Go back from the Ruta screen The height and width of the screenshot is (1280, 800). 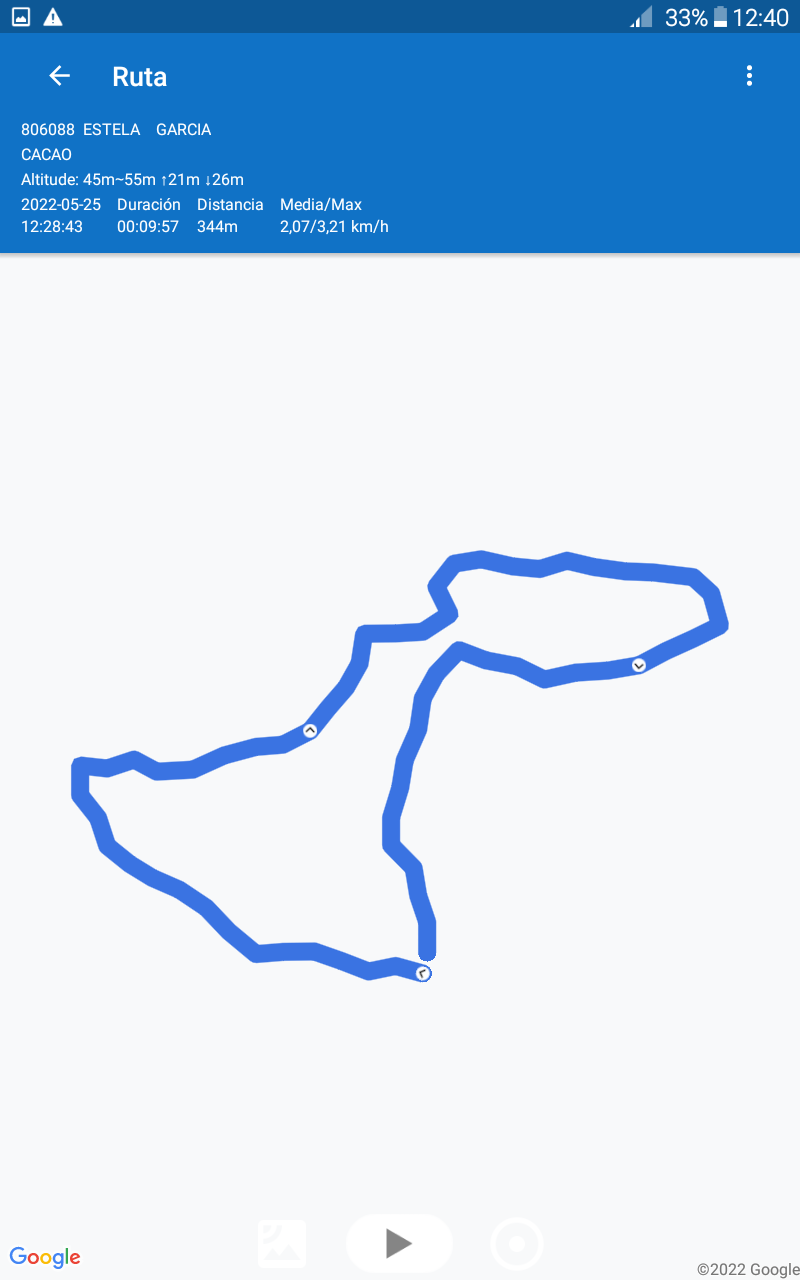pyautogui.click(x=60, y=76)
